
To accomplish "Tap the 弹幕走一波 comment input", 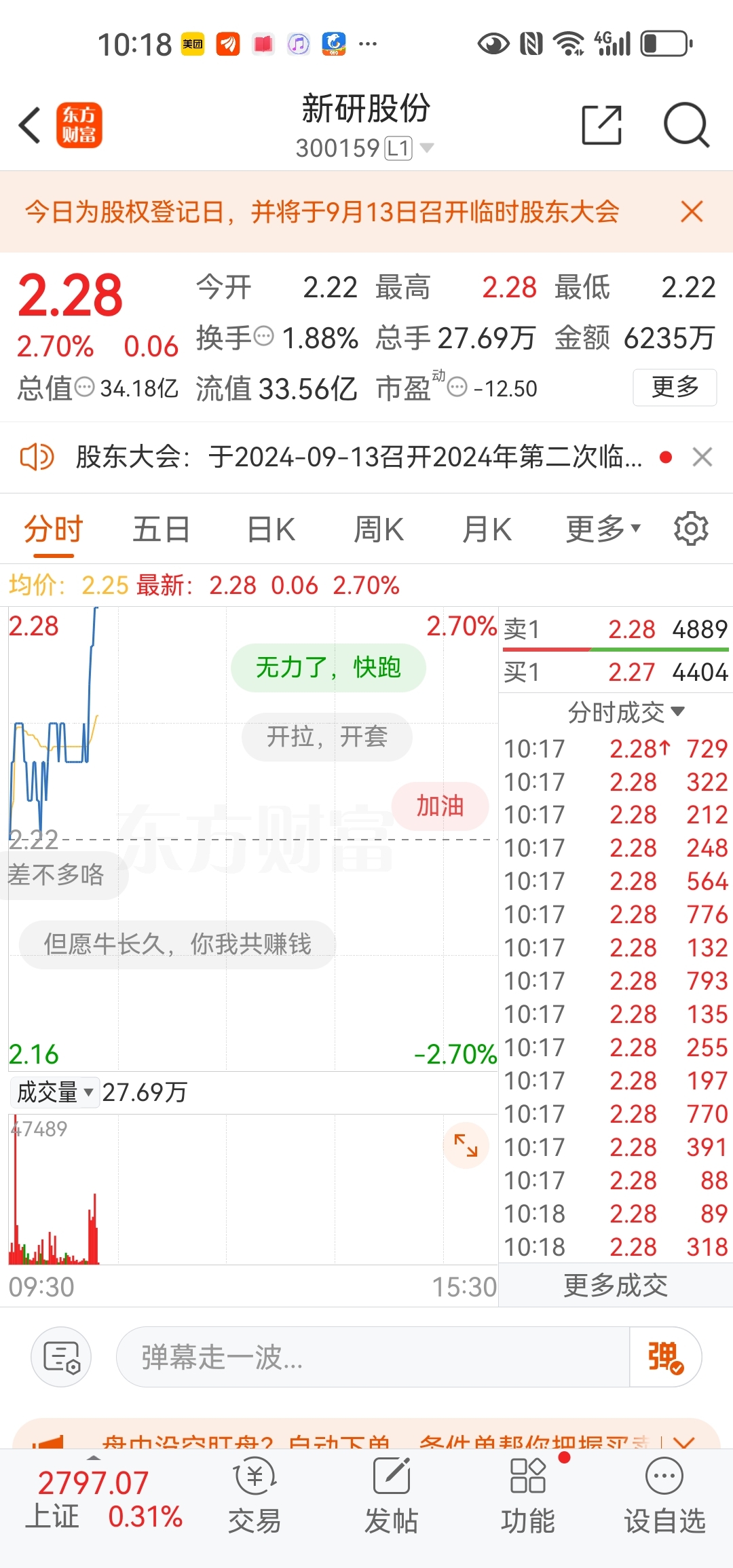I will [x=373, y=1357].
